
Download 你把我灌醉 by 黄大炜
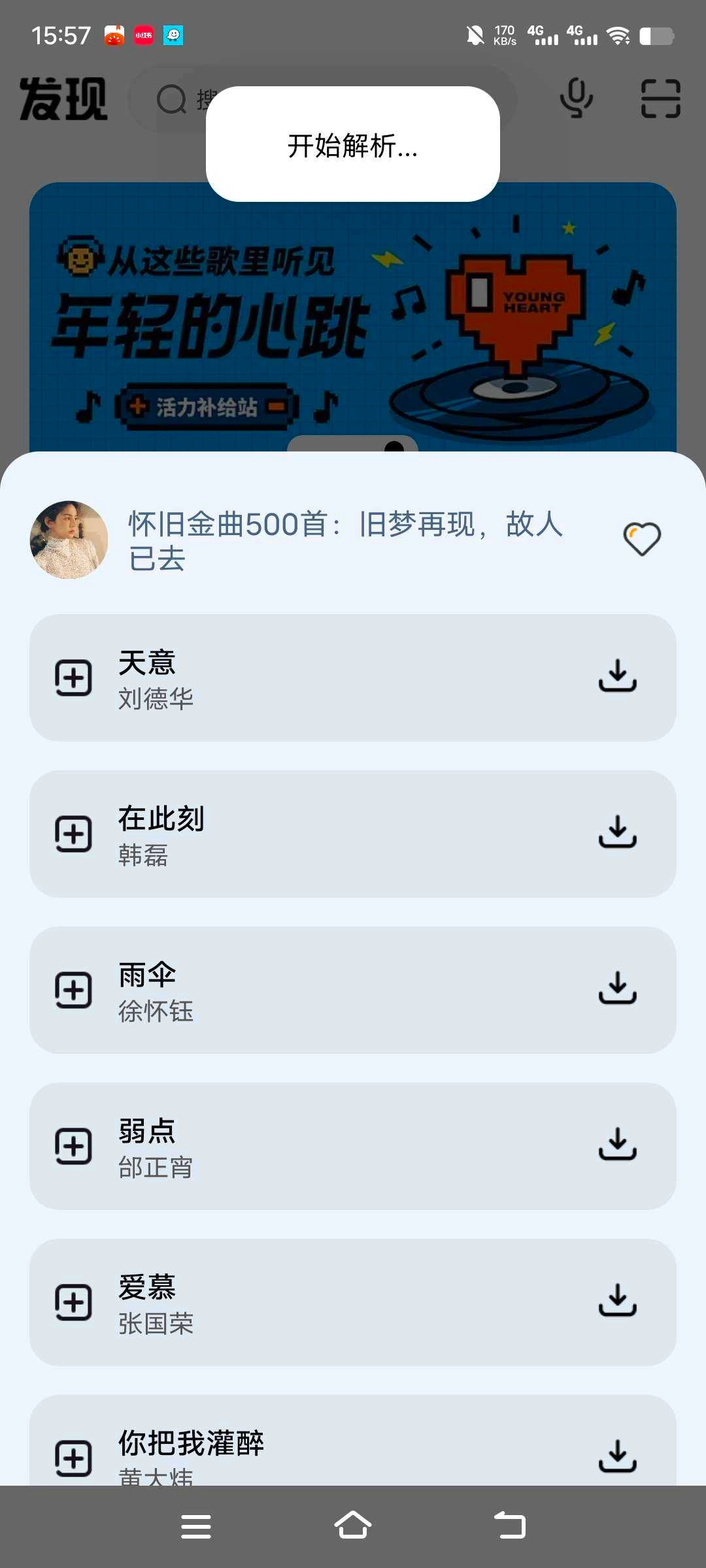click(x=617, y=1458)
